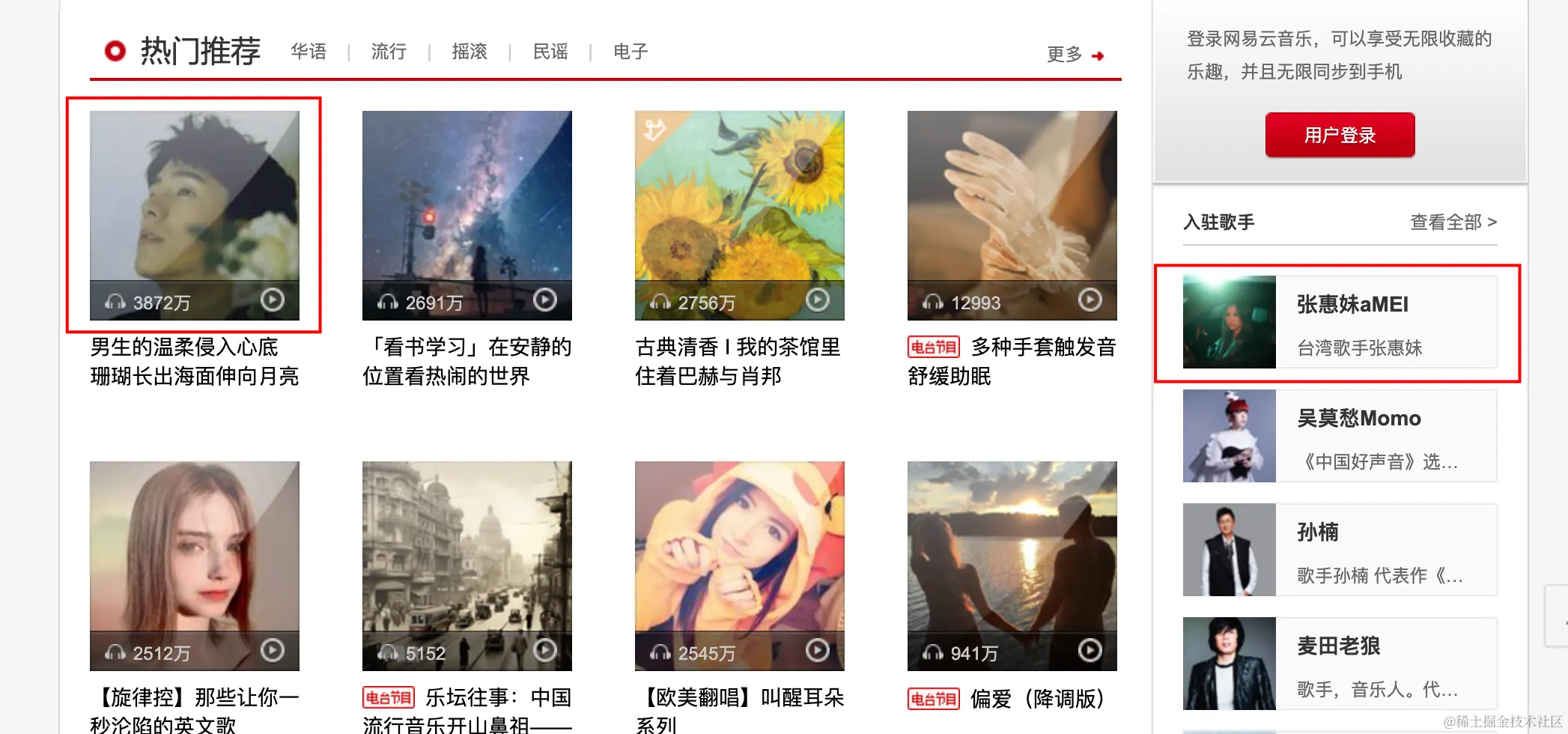Play the 乐坛往事 radio program
This screenshot has height=734, width=1568.
coord(545,650)
